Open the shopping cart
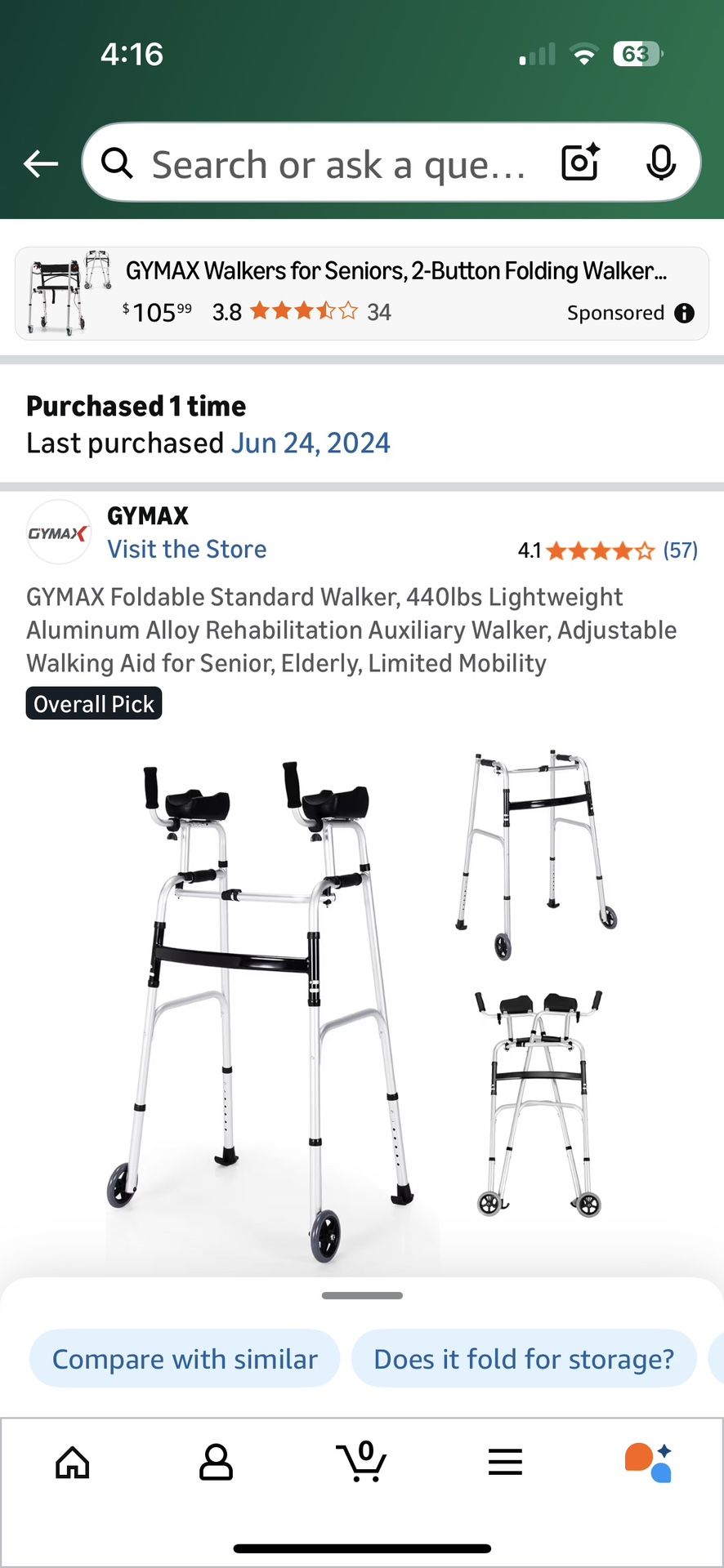 tap(360, 1462)
